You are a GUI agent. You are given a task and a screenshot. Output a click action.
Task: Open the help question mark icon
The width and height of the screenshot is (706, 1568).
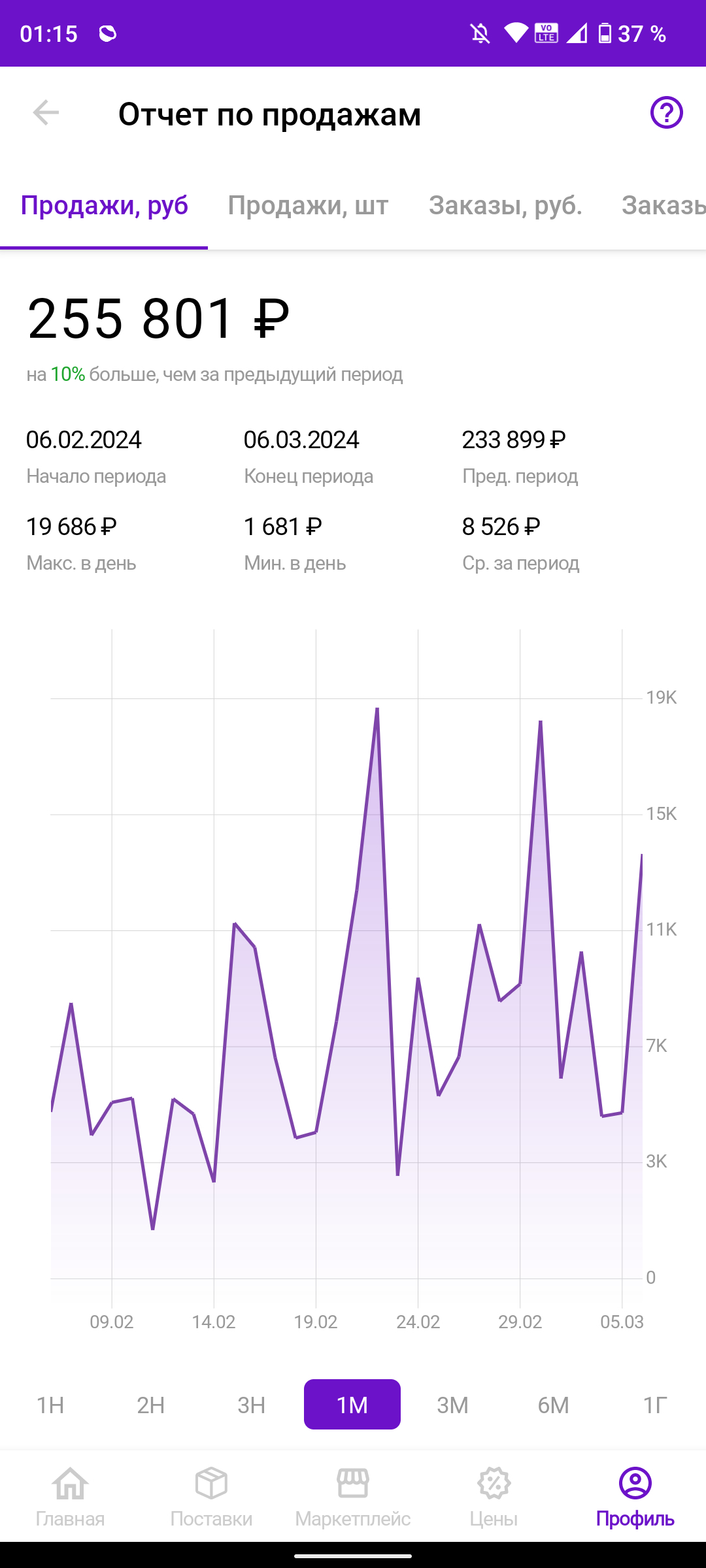tap(666, 113)
